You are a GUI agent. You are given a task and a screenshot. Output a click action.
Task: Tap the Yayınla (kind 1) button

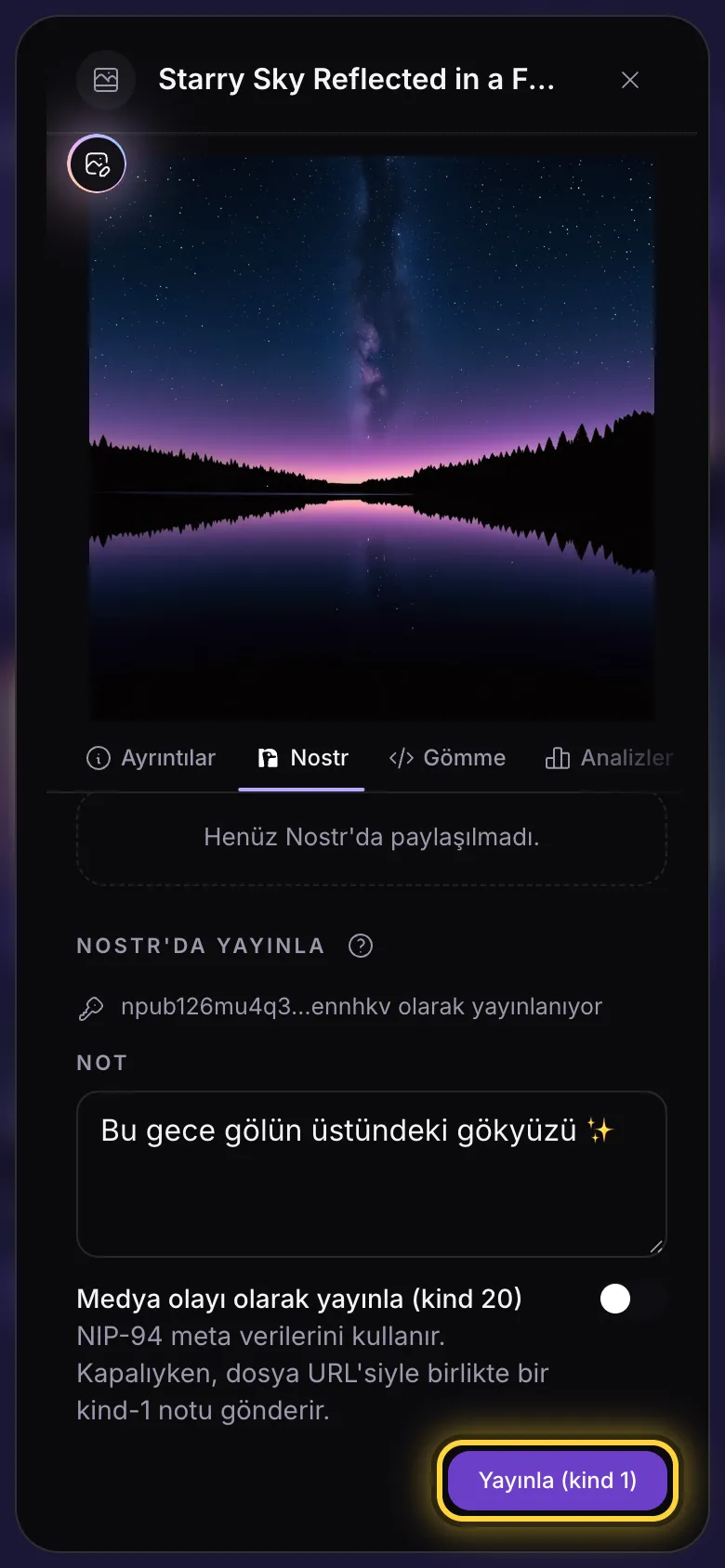[558, 1480]
